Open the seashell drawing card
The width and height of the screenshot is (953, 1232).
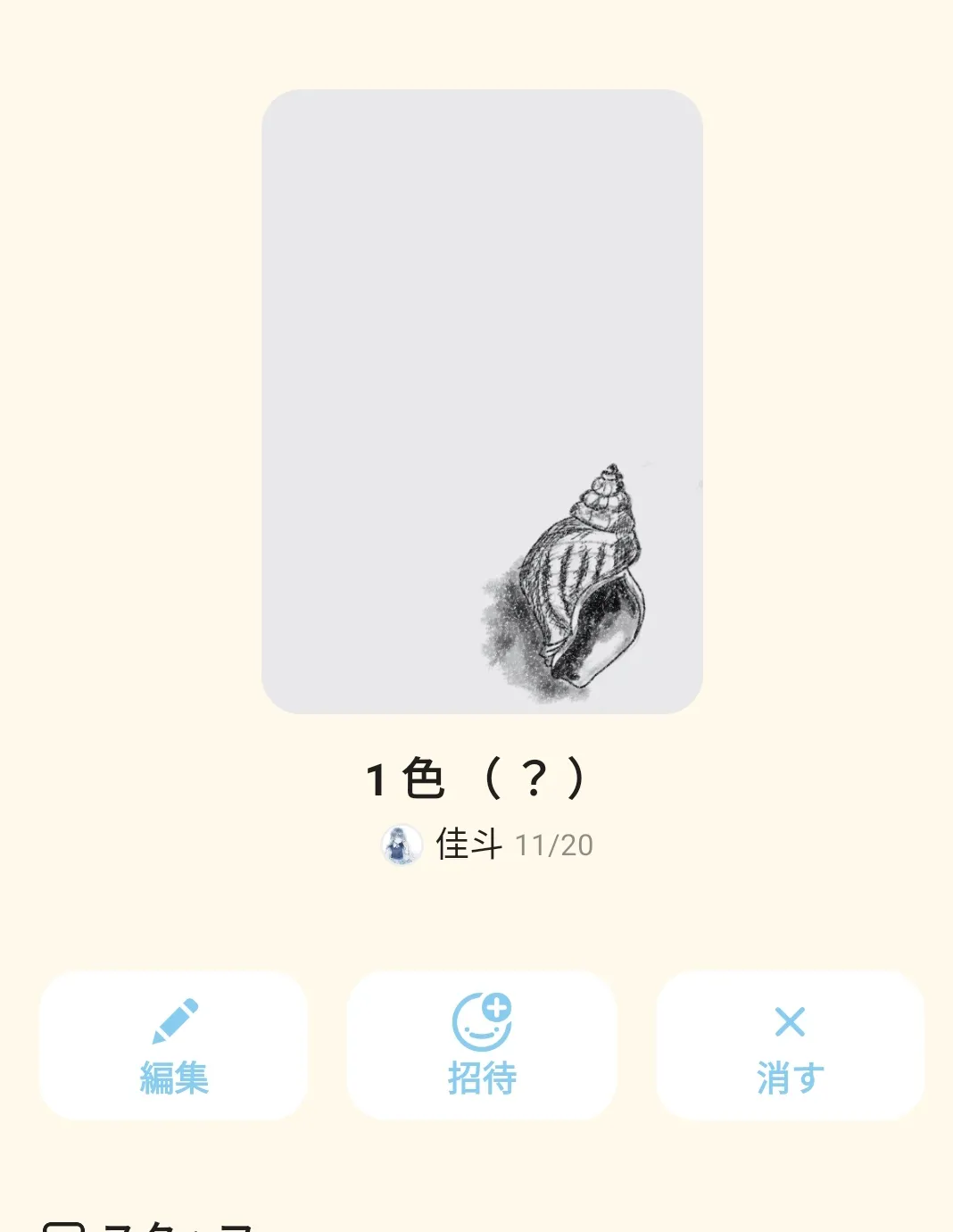(482, 402)
